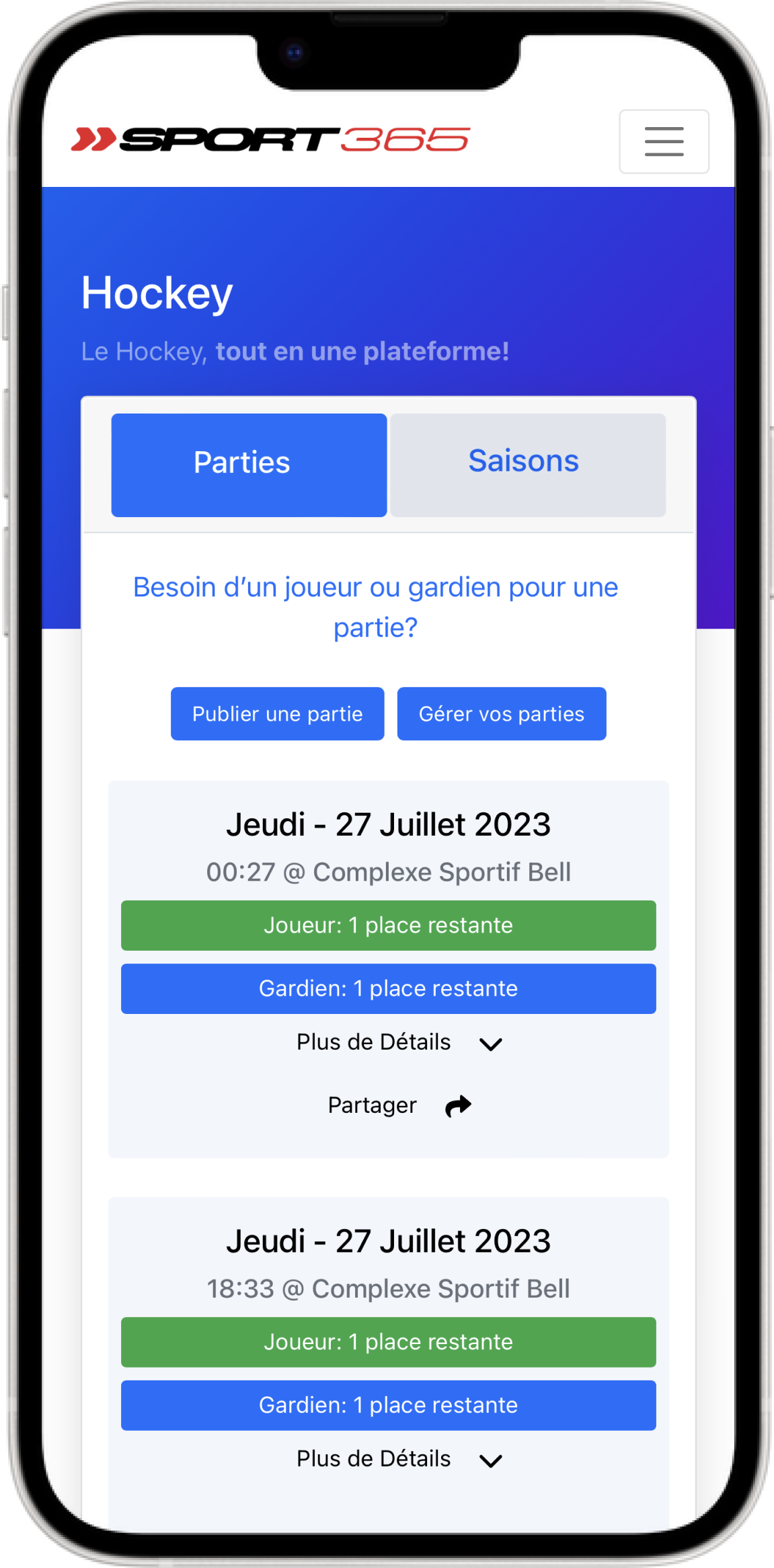The image size is (774, 1568).
Task: Switch to the Saisons tab
Action: tap(528, 464)
